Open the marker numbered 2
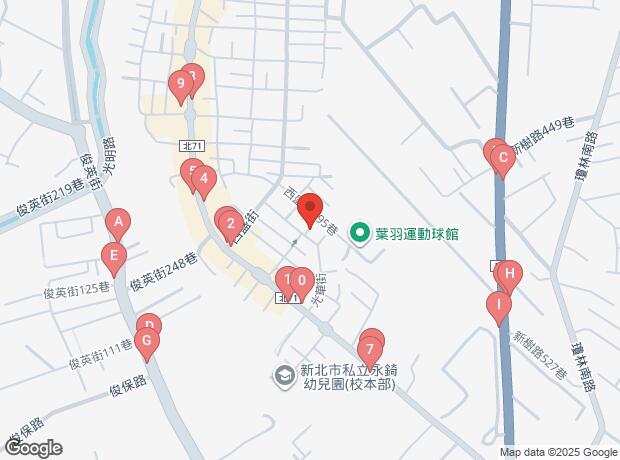 (230, 224)
